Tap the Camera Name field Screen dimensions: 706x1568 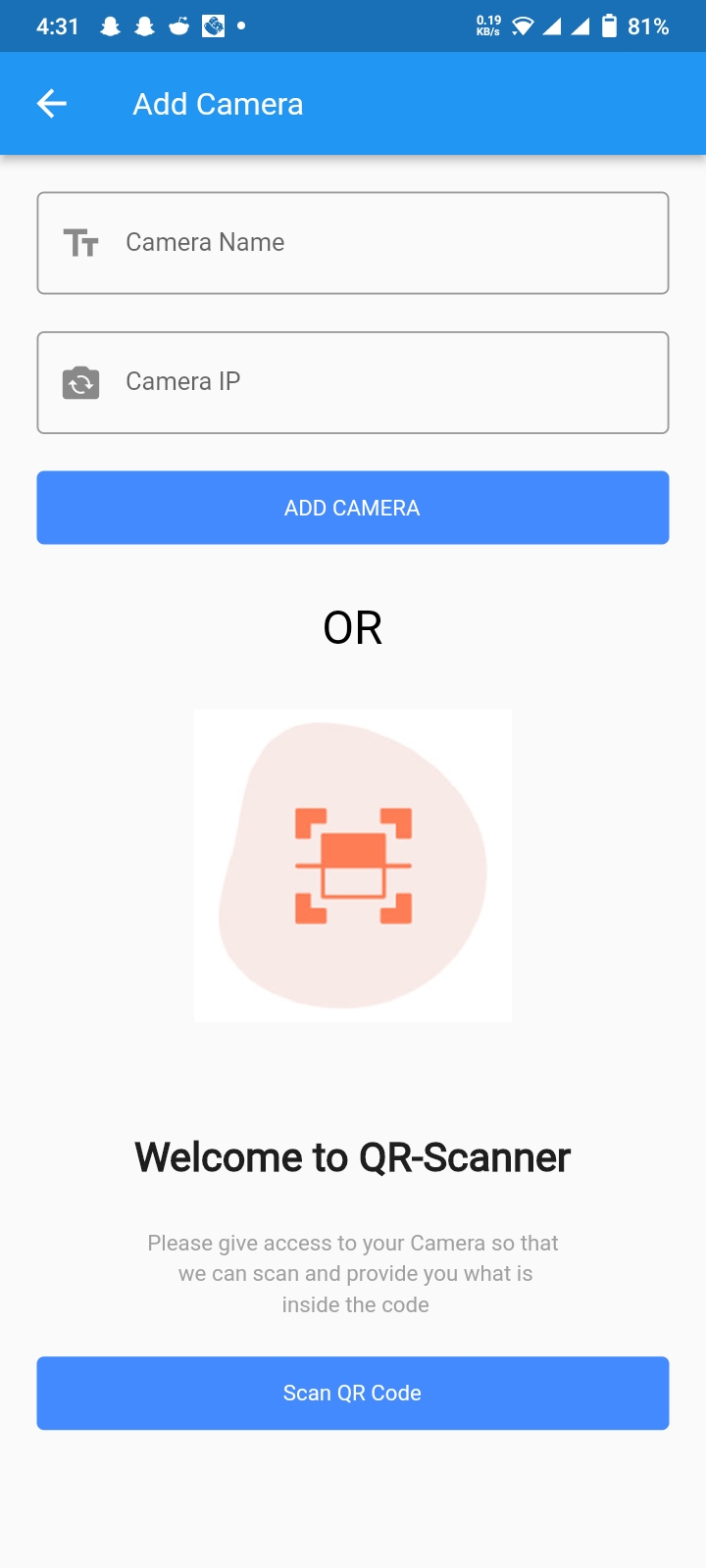[353, 243]
